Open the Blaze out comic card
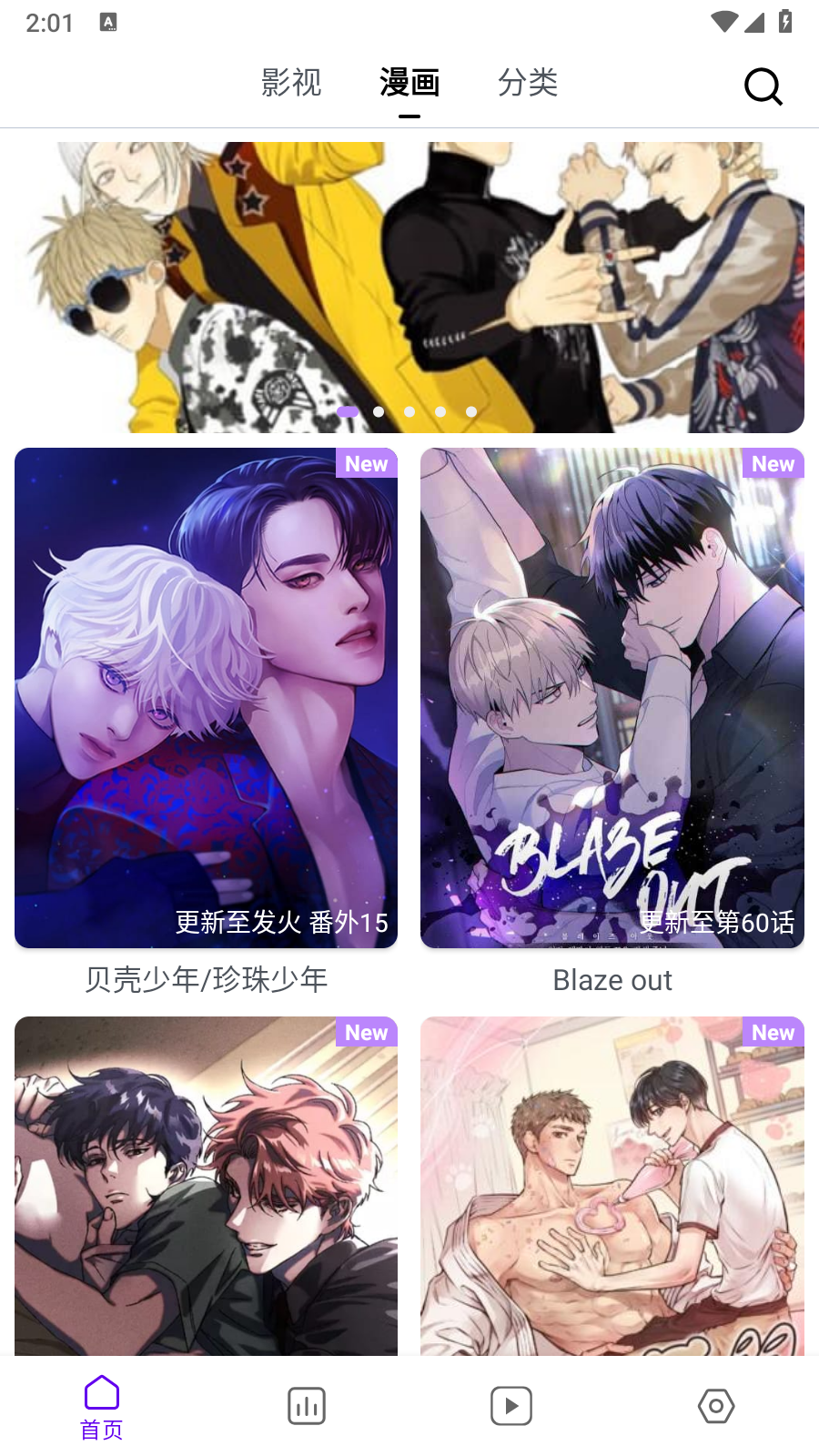 (612, 698)
